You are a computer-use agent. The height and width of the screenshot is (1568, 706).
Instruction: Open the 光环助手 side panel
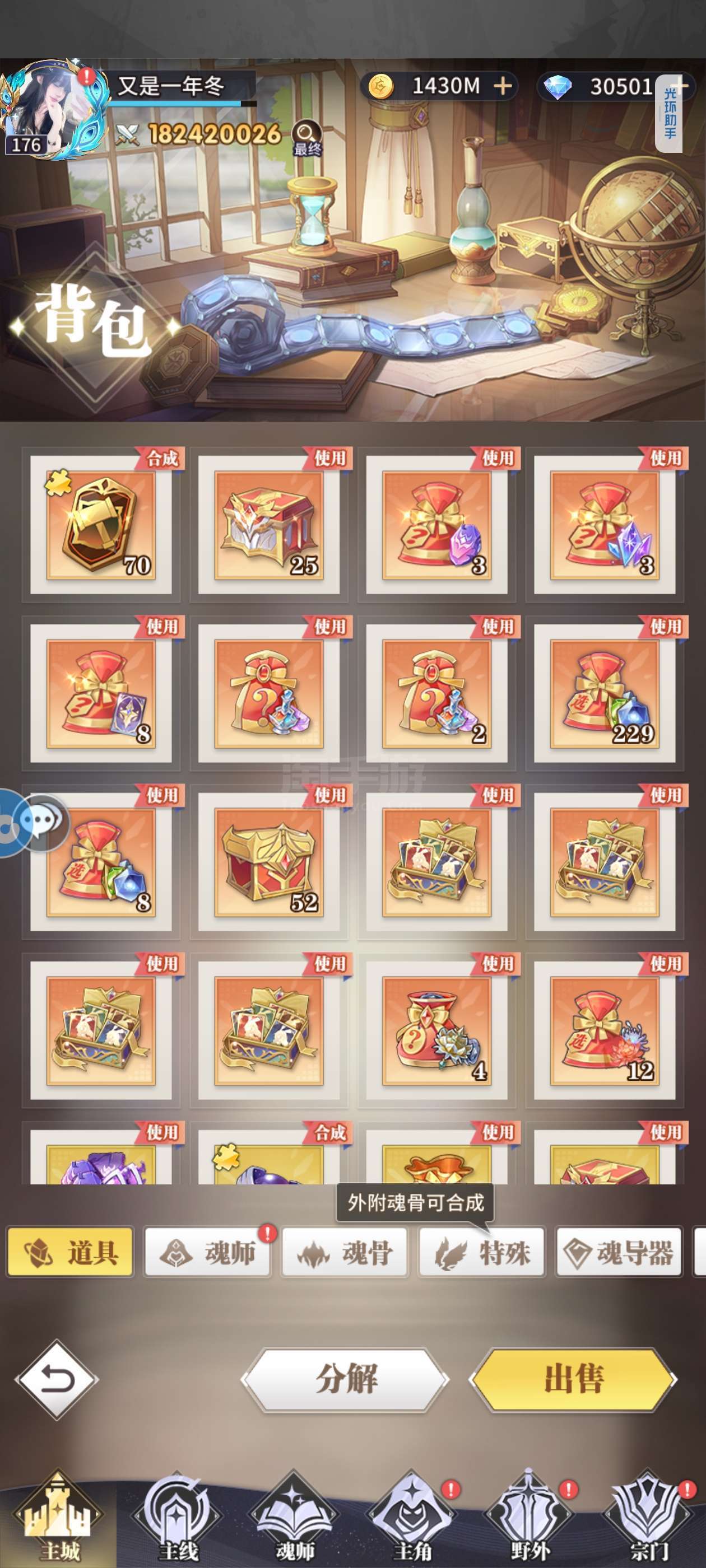click(670, 114)
